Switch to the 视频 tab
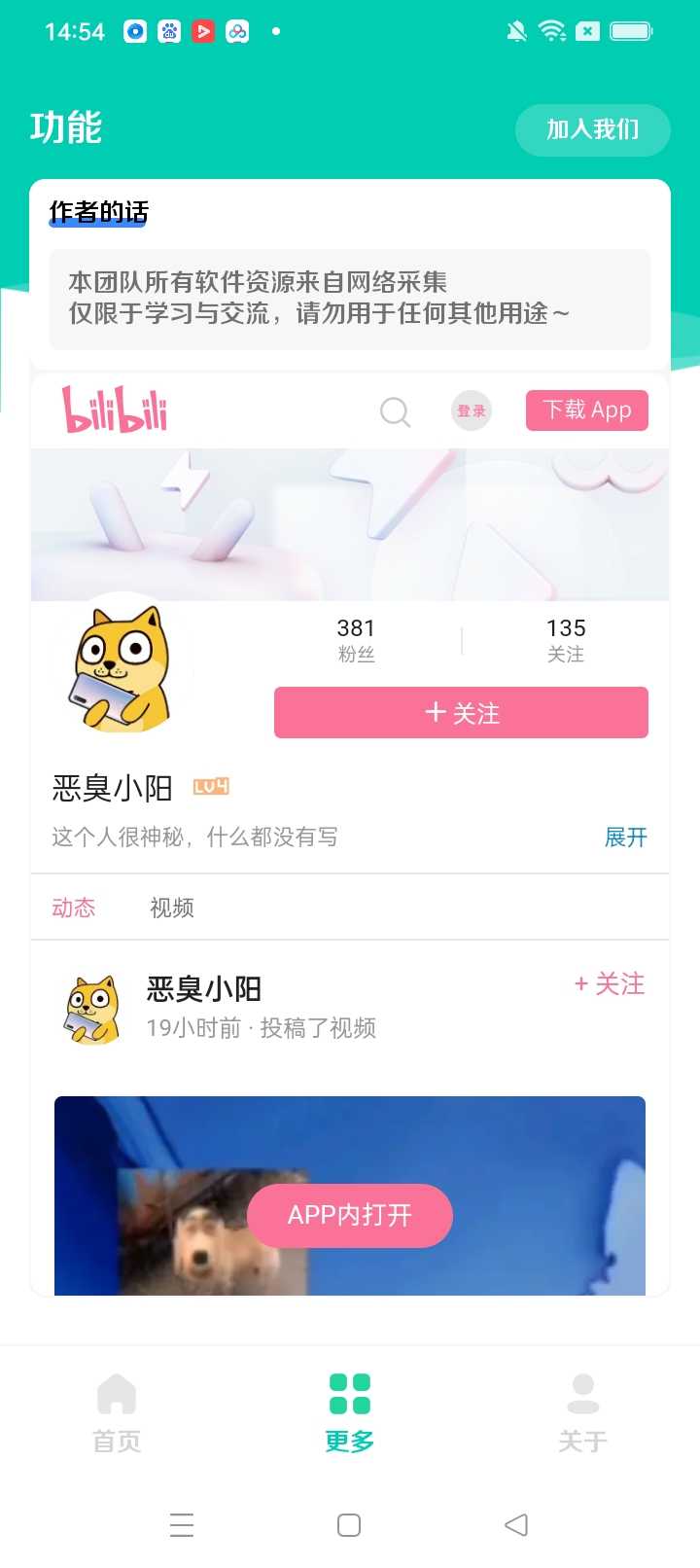Screen dimensions: 700x1568 (171, 907)
